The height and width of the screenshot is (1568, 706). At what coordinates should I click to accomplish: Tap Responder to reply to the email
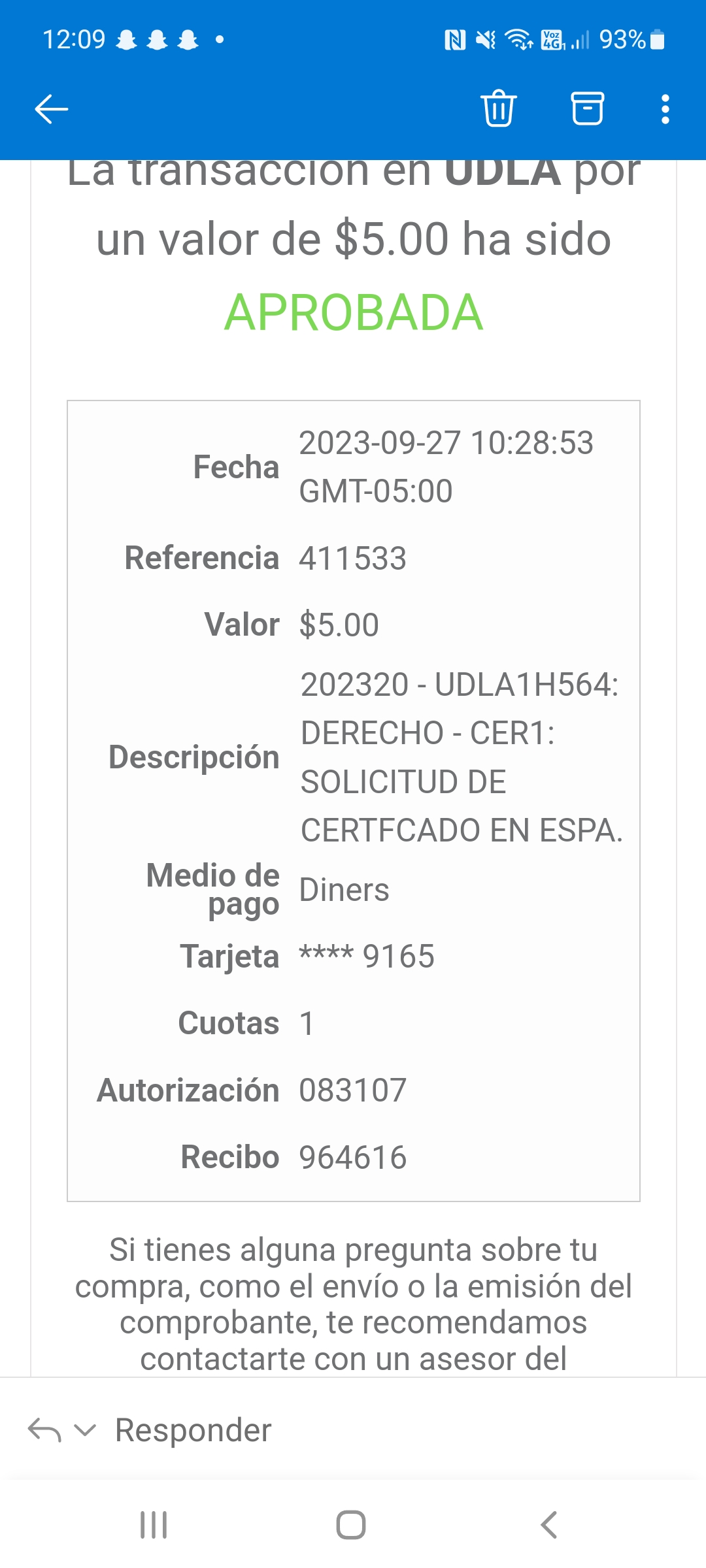[x=193, y=1430]
